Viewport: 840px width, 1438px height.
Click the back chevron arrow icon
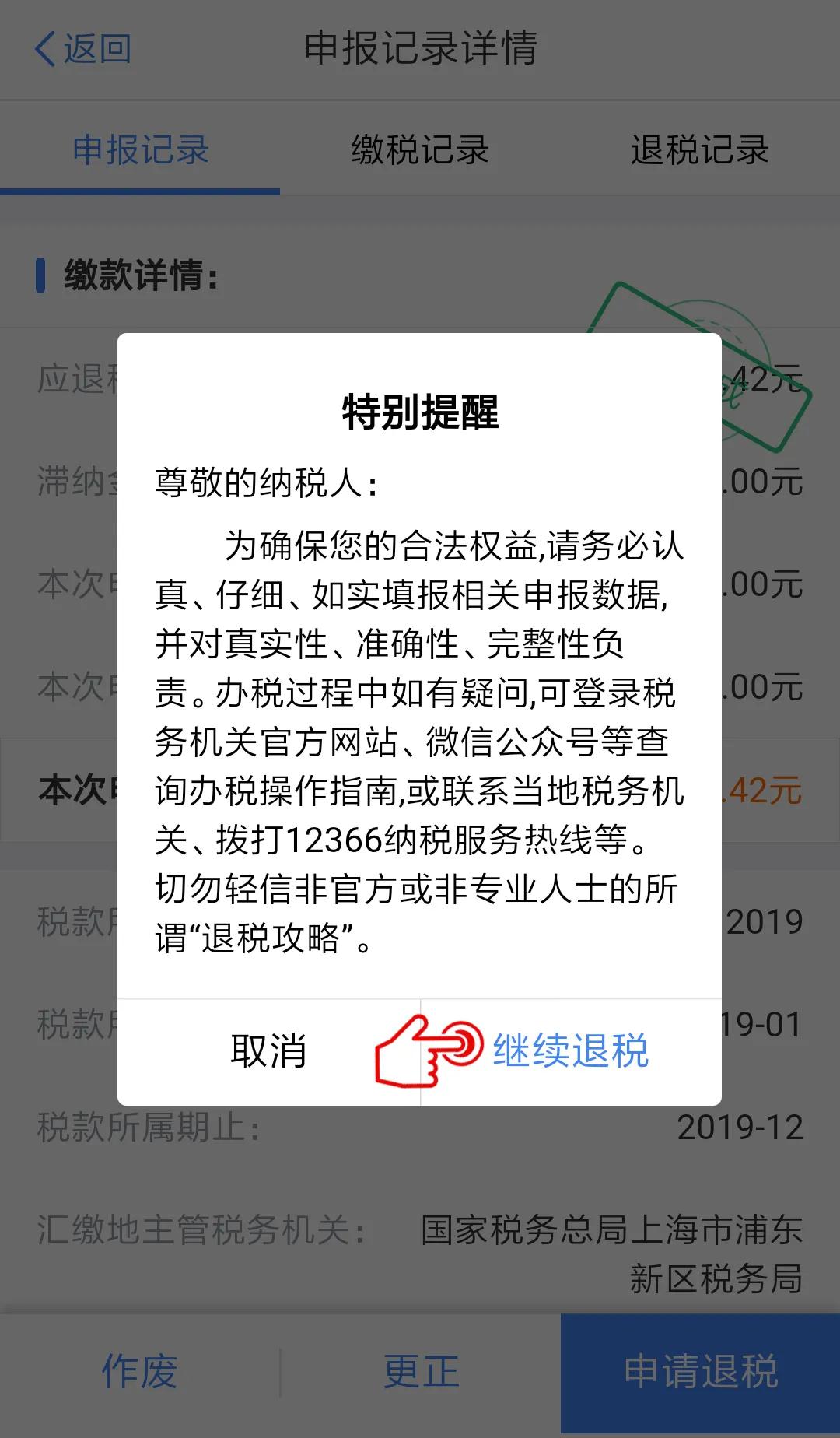44,49
